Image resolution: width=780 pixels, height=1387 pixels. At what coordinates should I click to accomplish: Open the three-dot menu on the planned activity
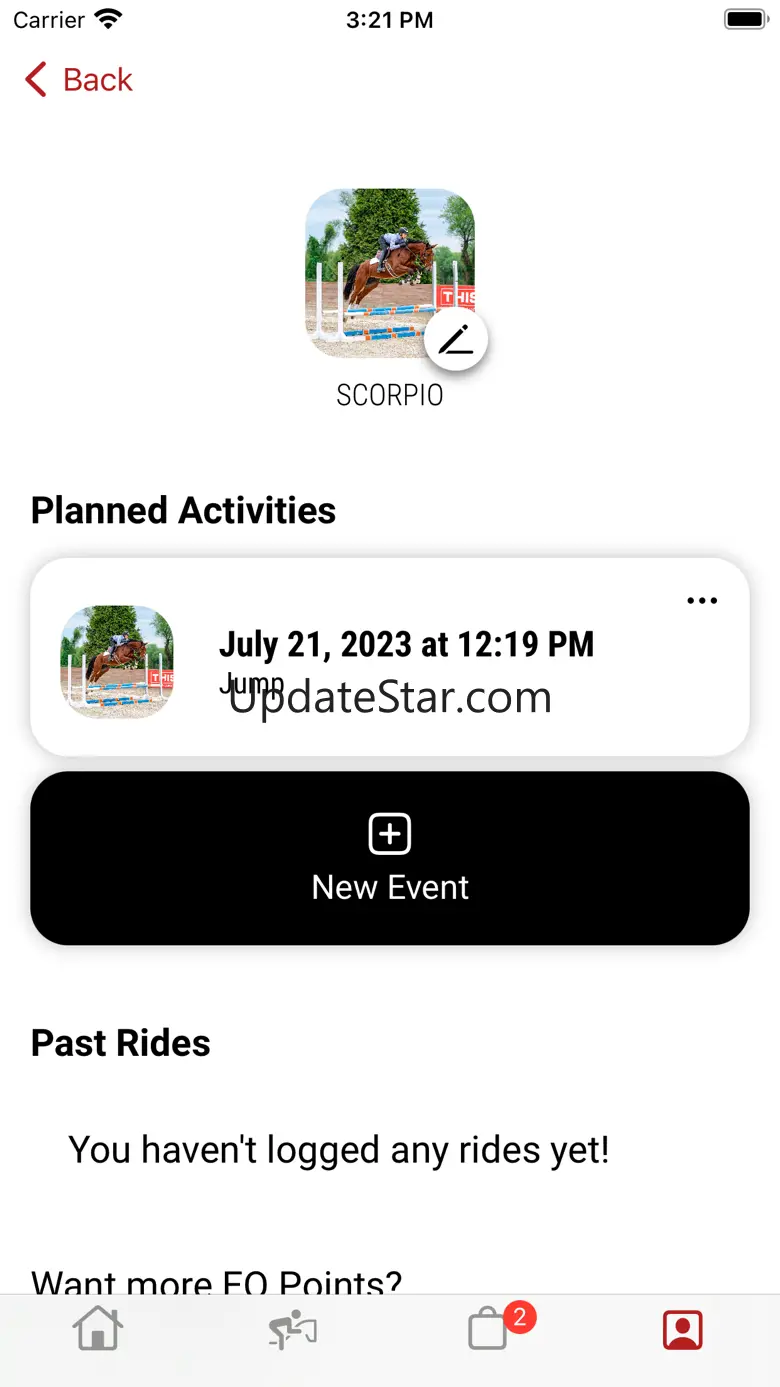[702, 601]
